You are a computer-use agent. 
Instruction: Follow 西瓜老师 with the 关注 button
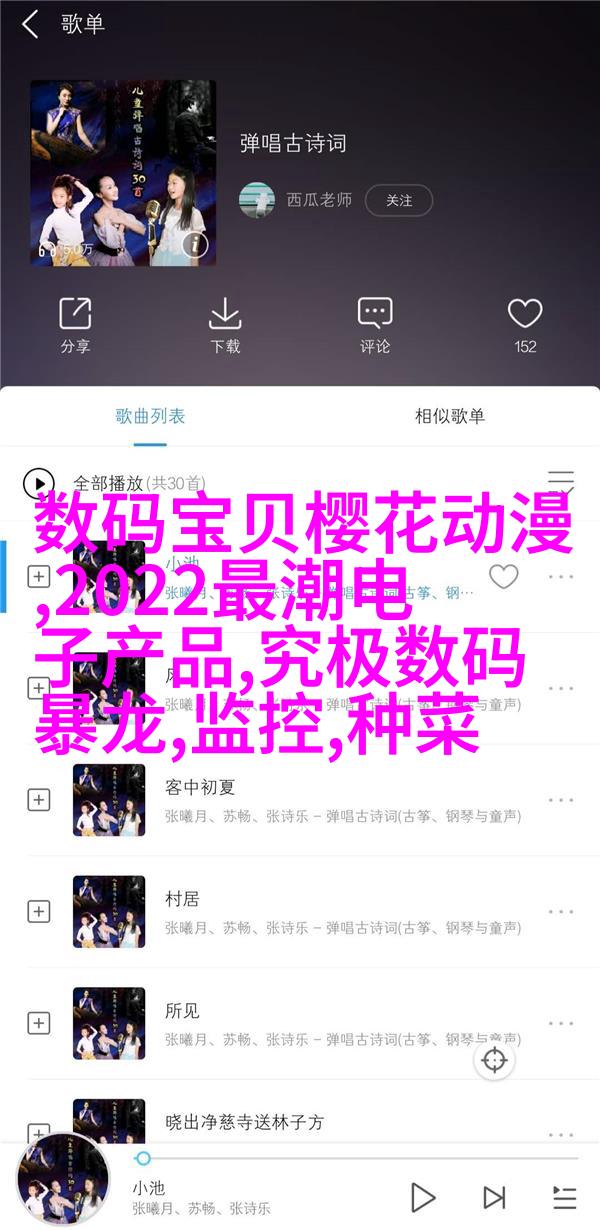tap(399, 200)
